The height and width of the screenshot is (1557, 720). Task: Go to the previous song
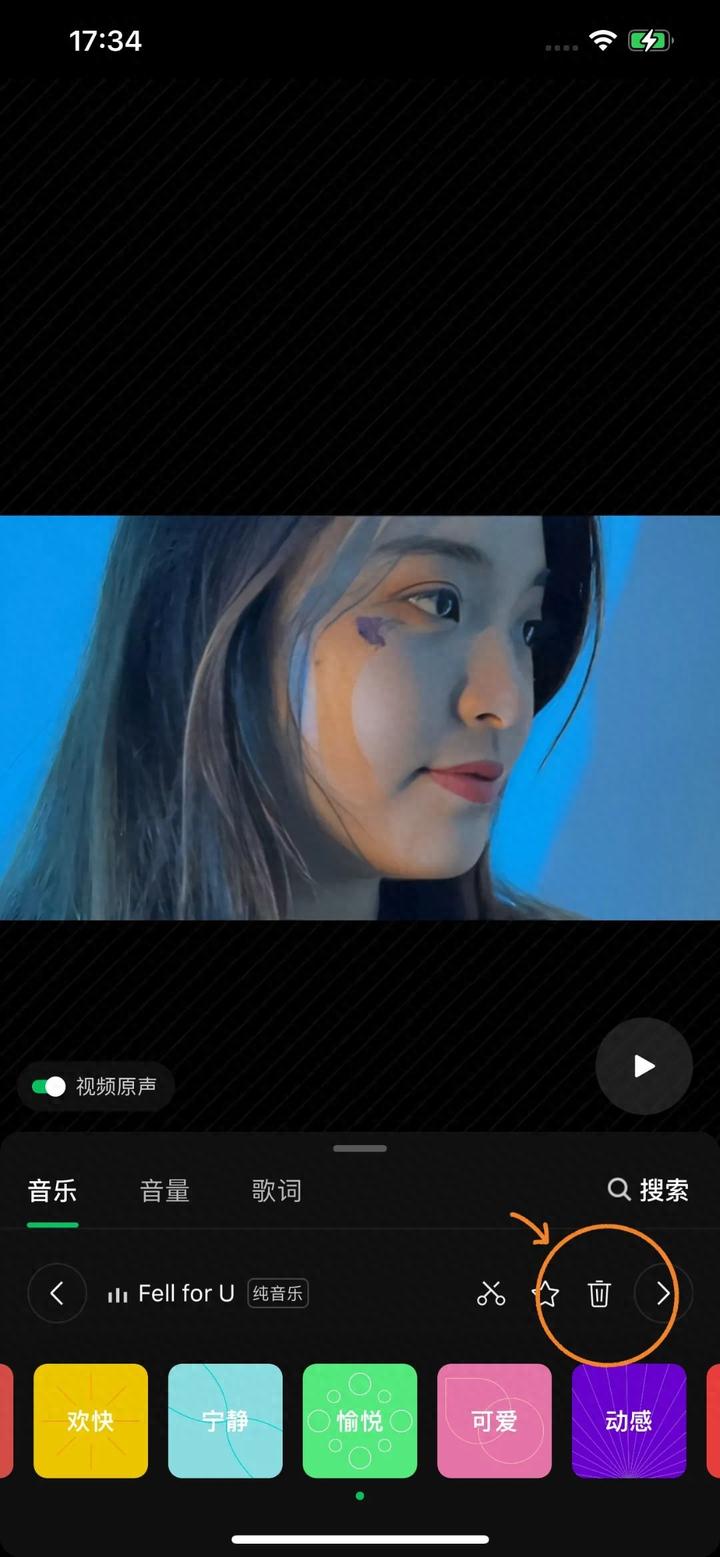click(x=57, y=1294)
